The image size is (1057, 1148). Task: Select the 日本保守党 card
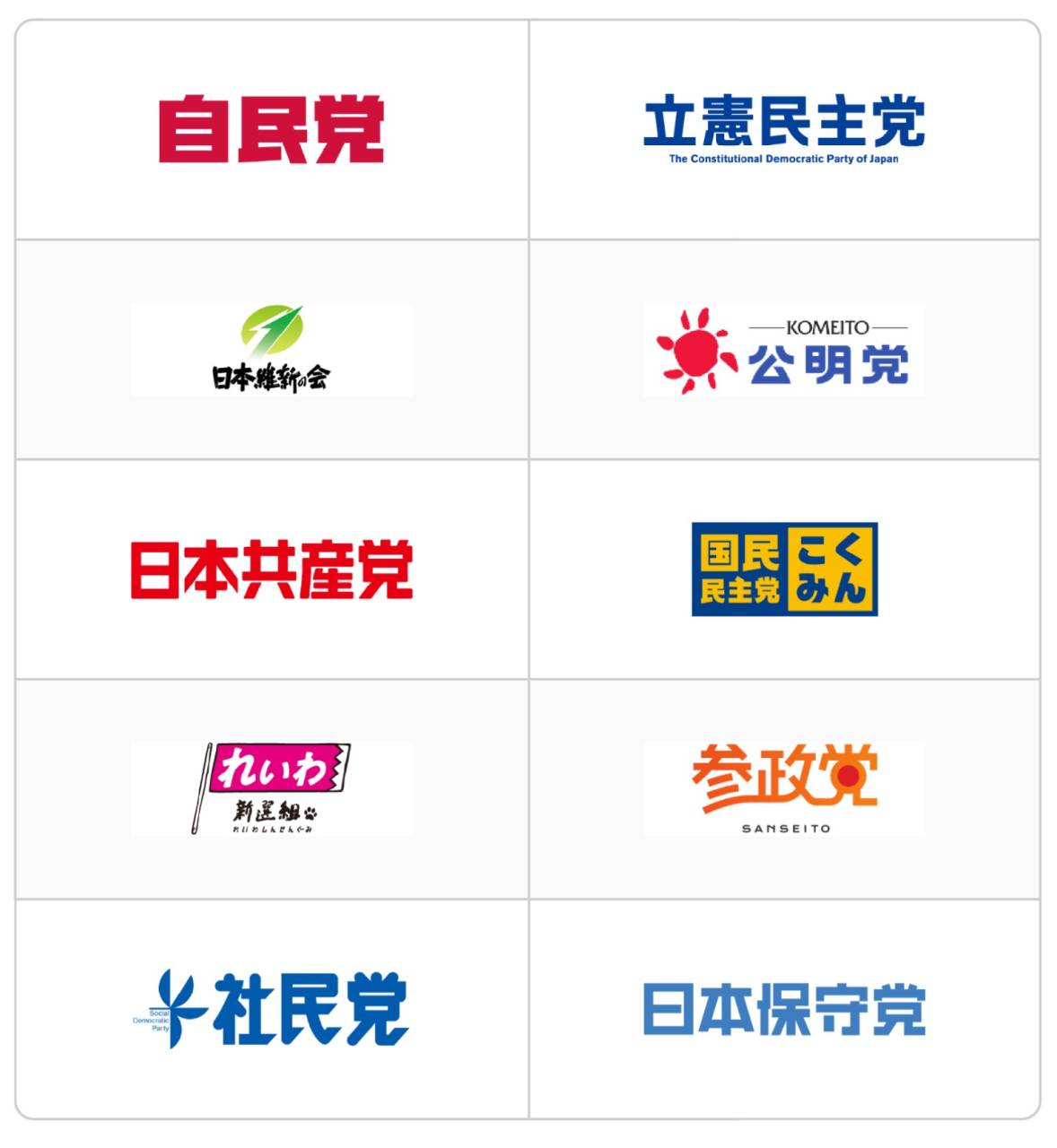[783, 1009]
